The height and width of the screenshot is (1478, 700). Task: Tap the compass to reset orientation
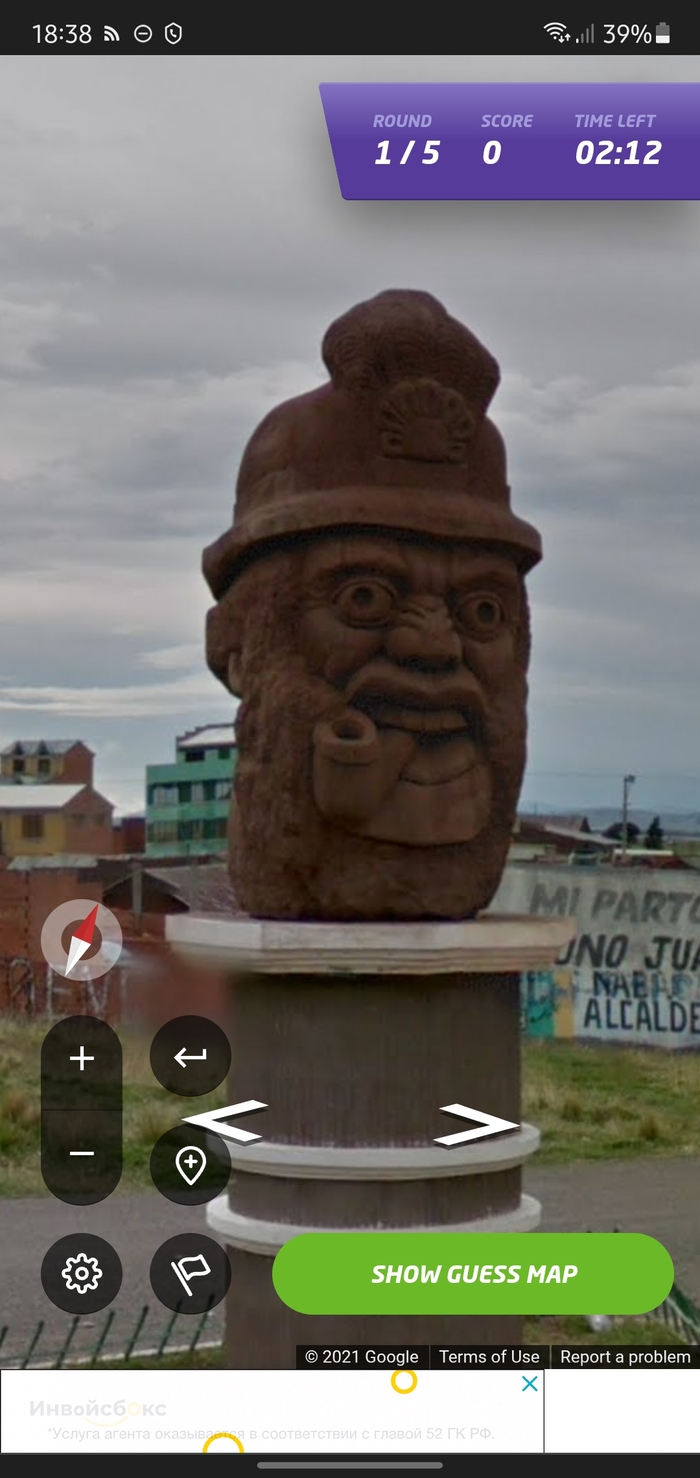[82, 940]
